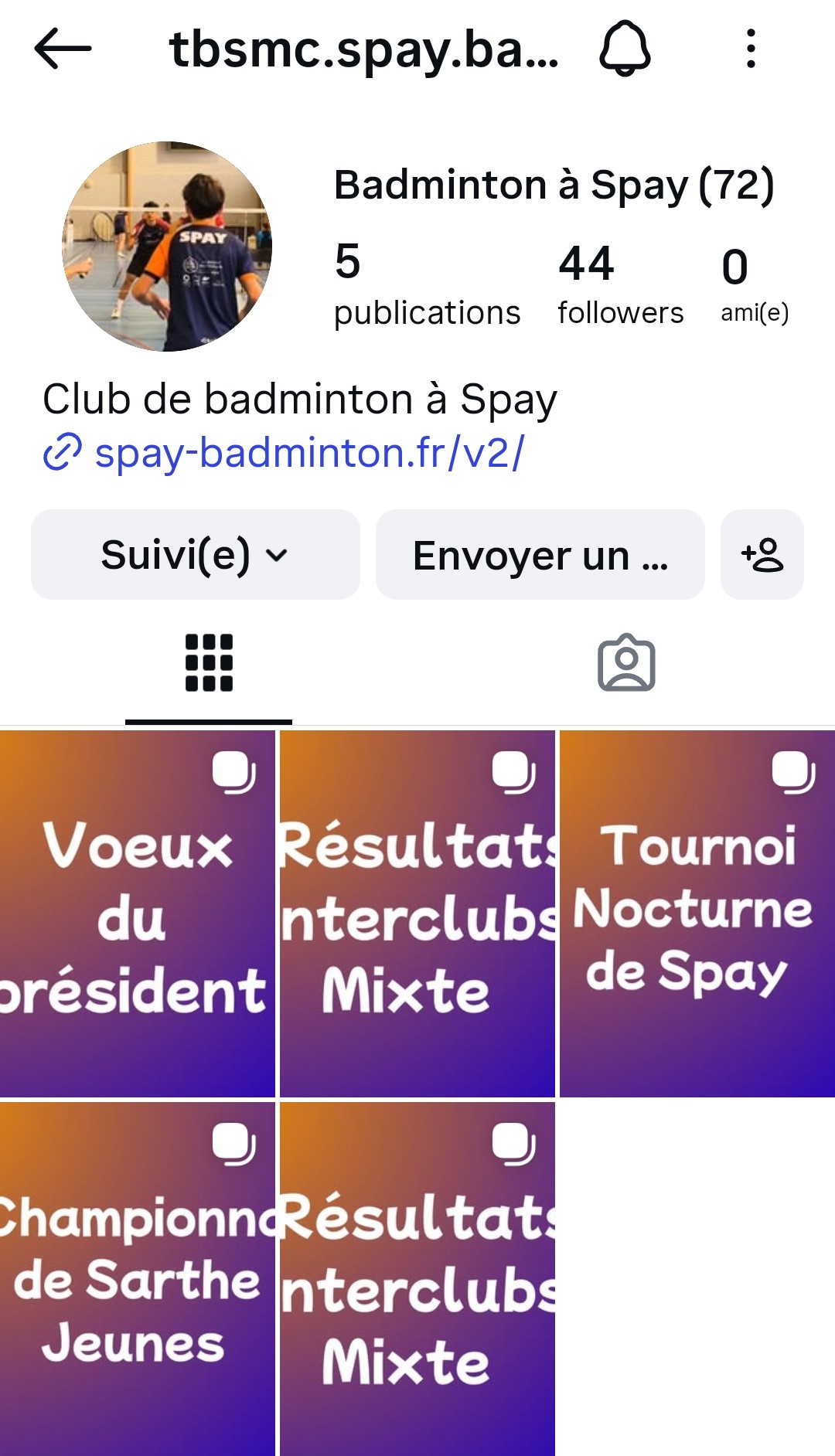Switch to the posts grid tab
The width and height of the screenshot is (835, 1456).
[x=209, y=663]
